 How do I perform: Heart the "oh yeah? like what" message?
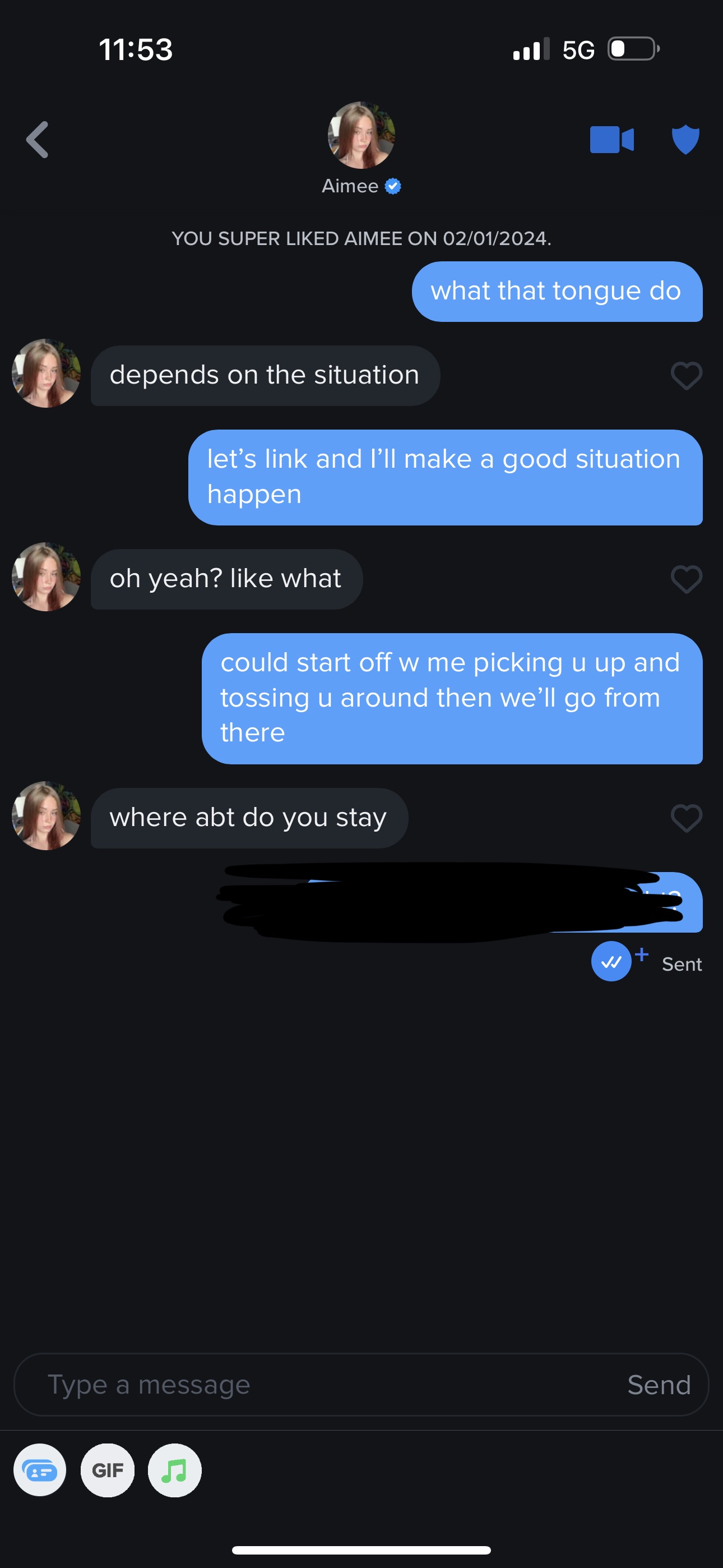(686, 579)
